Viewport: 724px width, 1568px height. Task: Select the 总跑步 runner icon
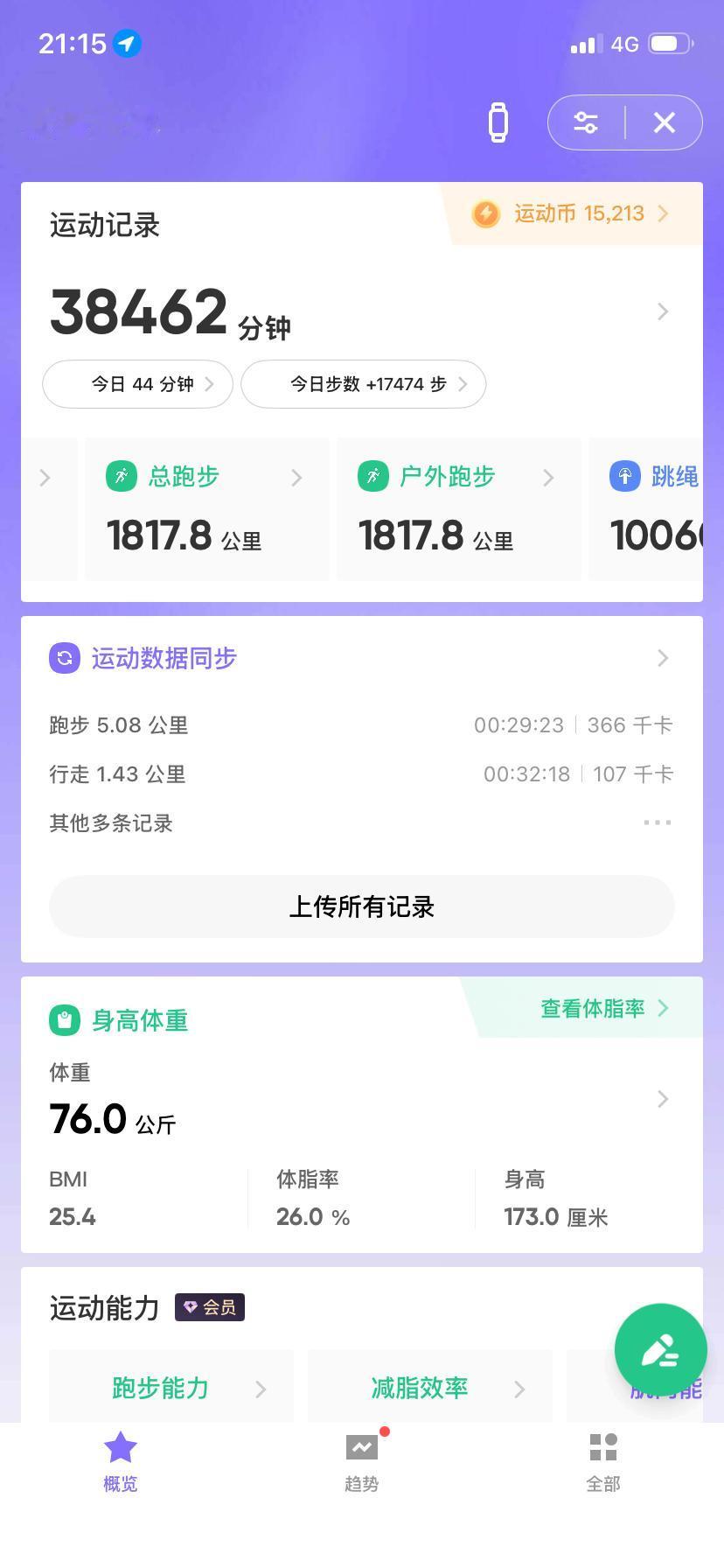click(x=122, y=476)
